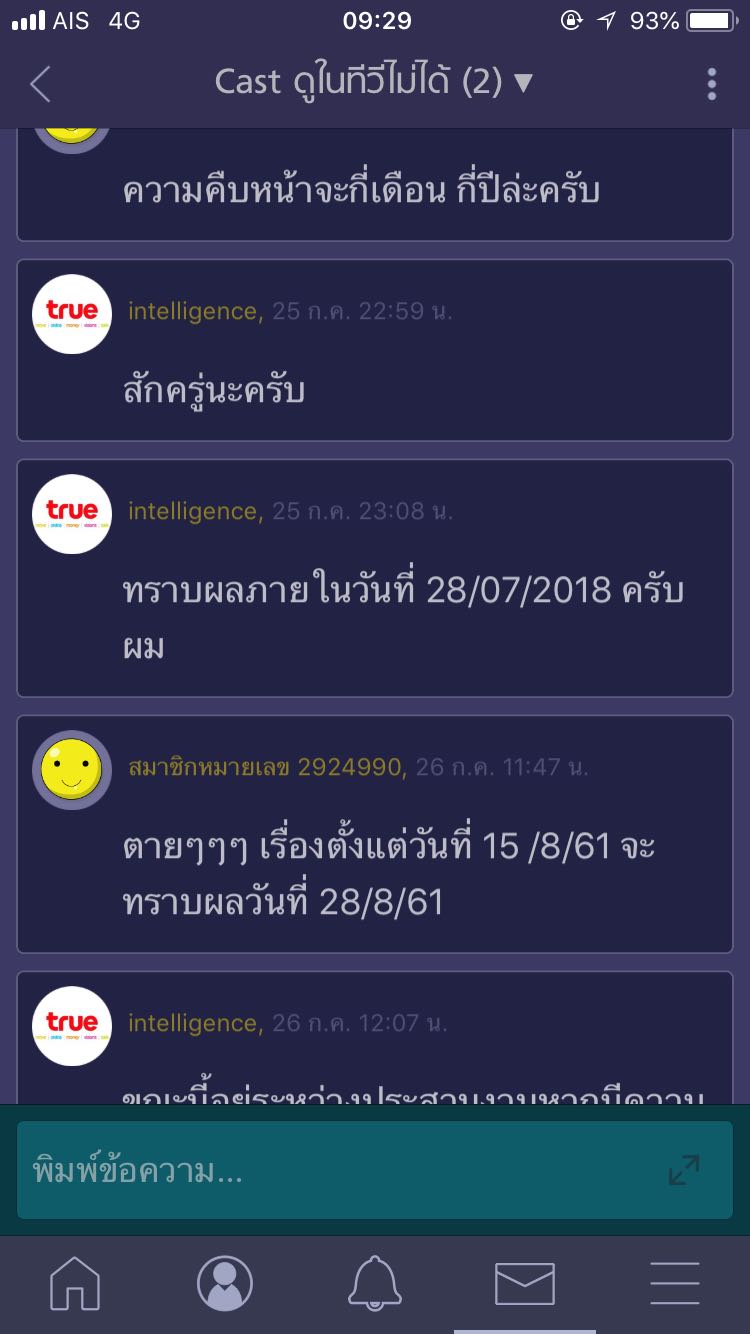Open the profile of member 2924990

[x=266, y=767]
